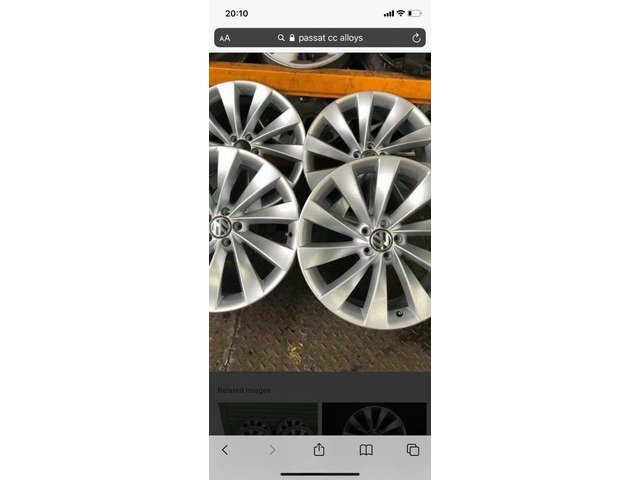
Task: Open the alloy wheels main image
Action: click(x=320, y=212)
